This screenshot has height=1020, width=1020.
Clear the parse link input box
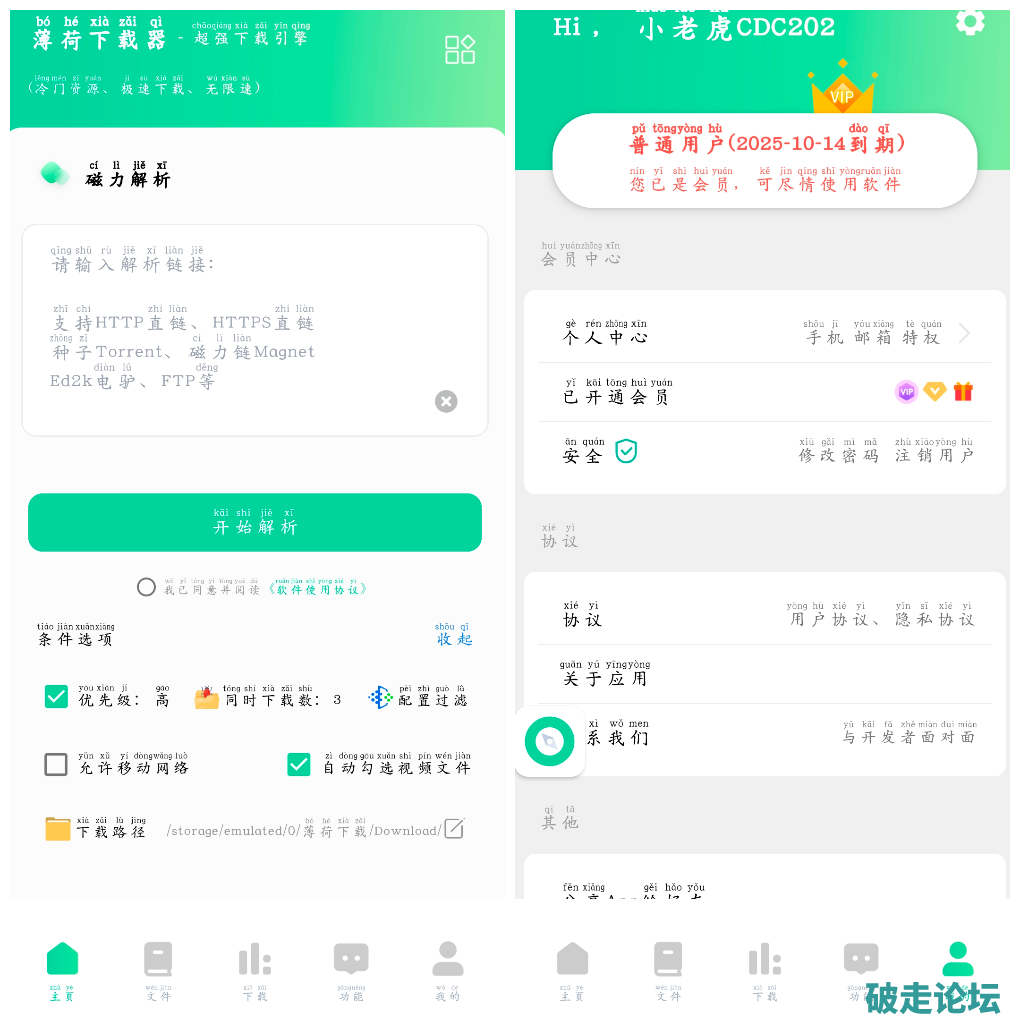click(x=446, y=401)
